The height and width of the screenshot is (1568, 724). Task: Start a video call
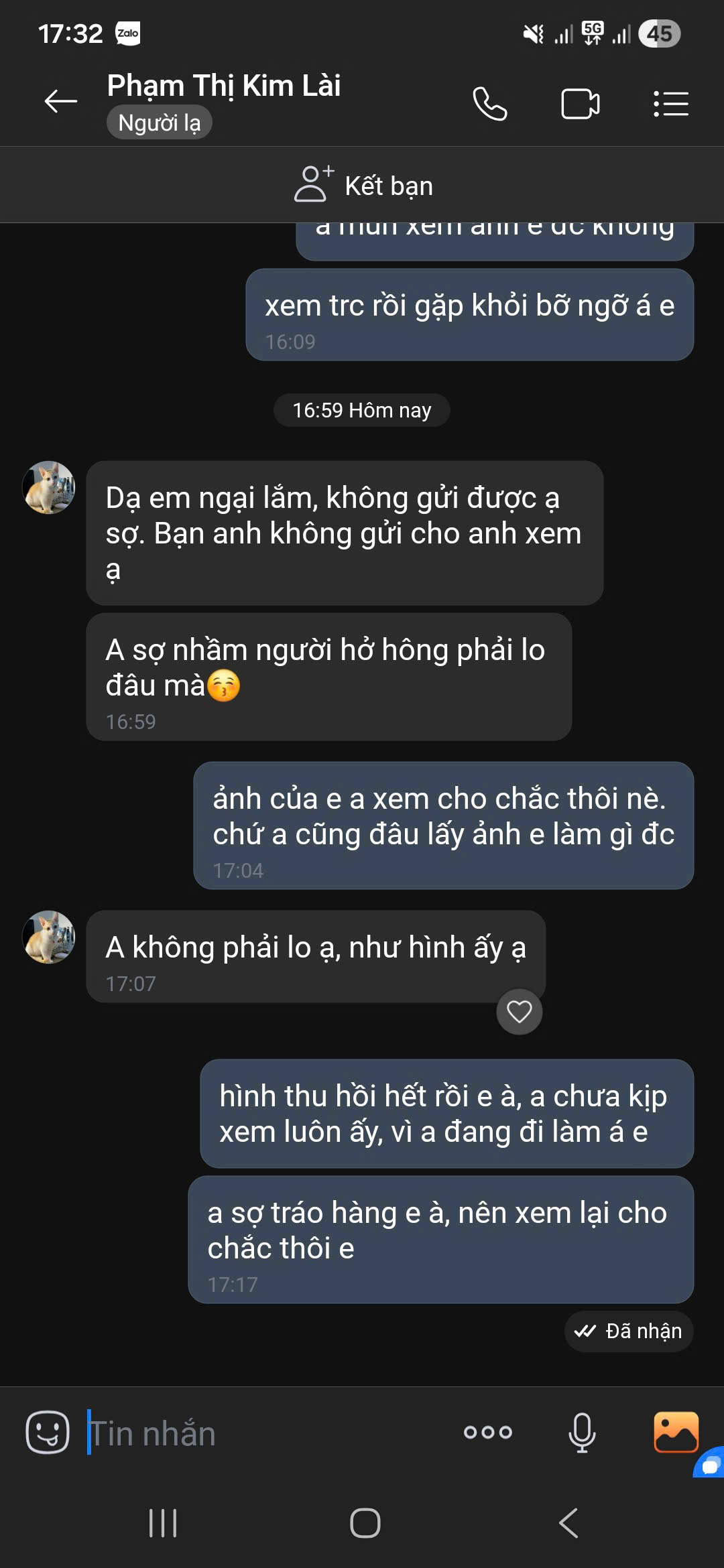(x=580, y=104)
